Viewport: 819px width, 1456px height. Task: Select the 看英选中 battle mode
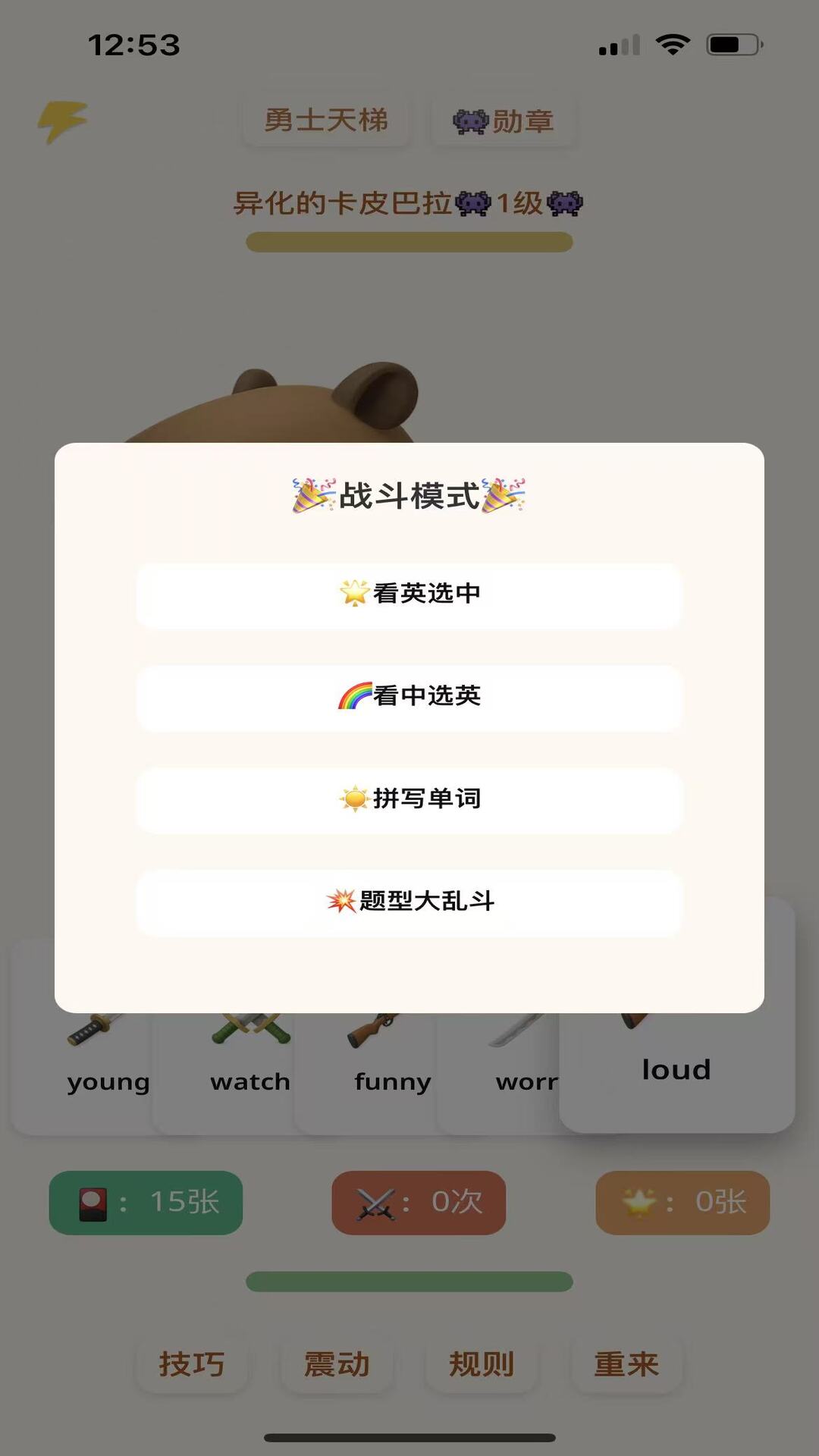coord(409,594)
